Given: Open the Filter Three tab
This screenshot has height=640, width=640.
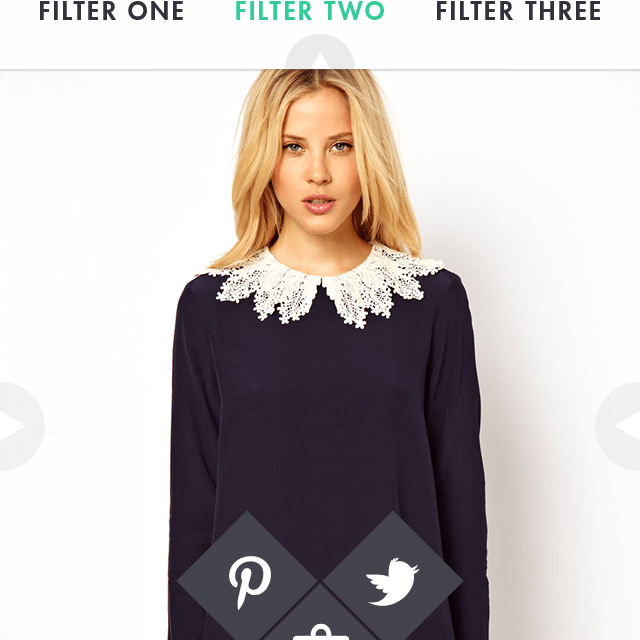Looking at the screenshot, I should pyautogui.click(x=519, y=12).
